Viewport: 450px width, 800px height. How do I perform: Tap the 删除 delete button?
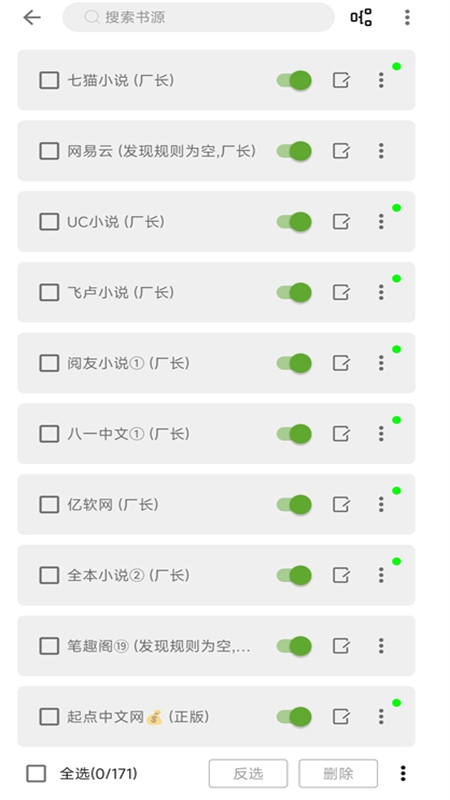click(338, 773)
